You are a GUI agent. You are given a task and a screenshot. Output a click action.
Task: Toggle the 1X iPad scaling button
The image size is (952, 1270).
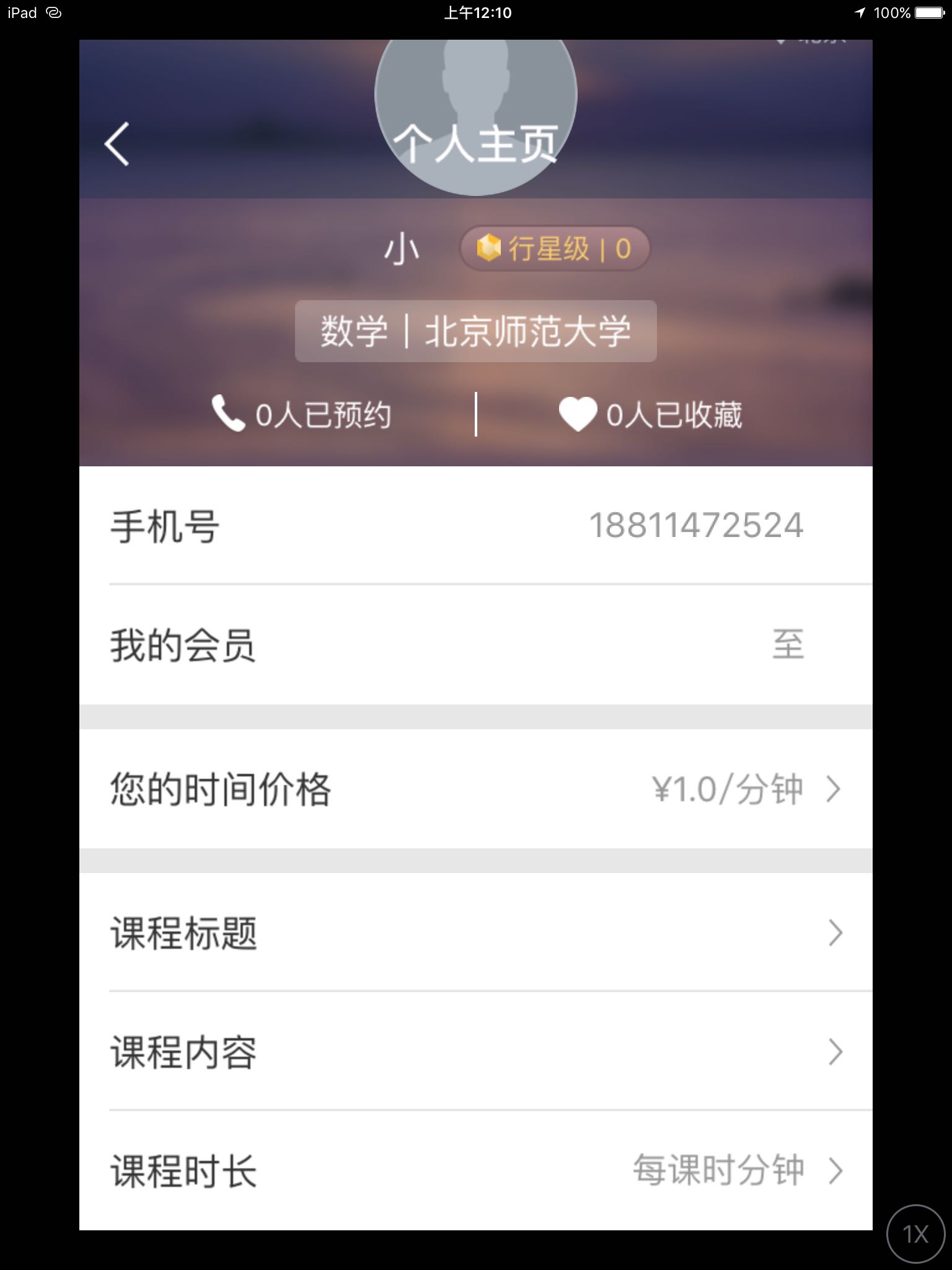tap(915, 1234)
